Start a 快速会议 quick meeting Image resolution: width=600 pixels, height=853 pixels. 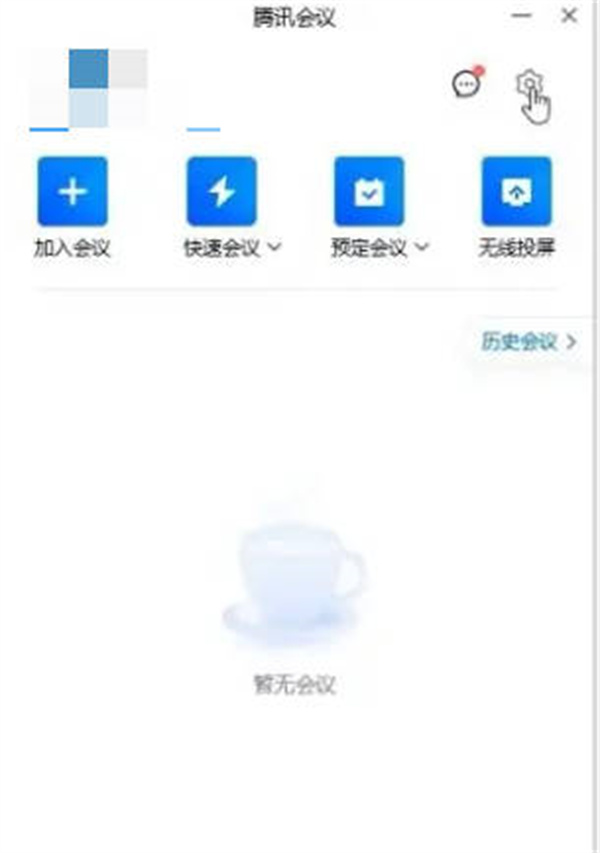pyautogui.click(x=221, y=191)
